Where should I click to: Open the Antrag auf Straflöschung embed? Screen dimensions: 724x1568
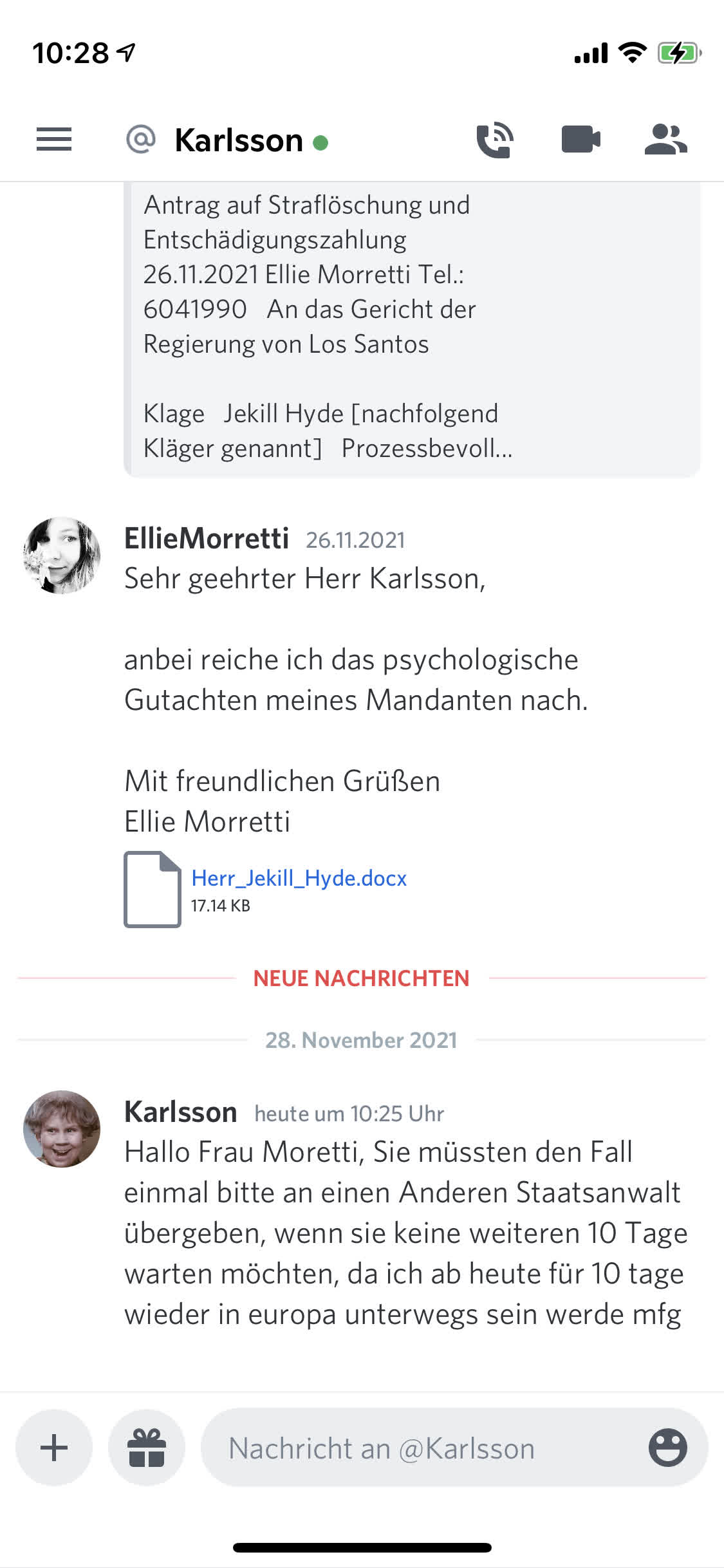click(412, 328)
